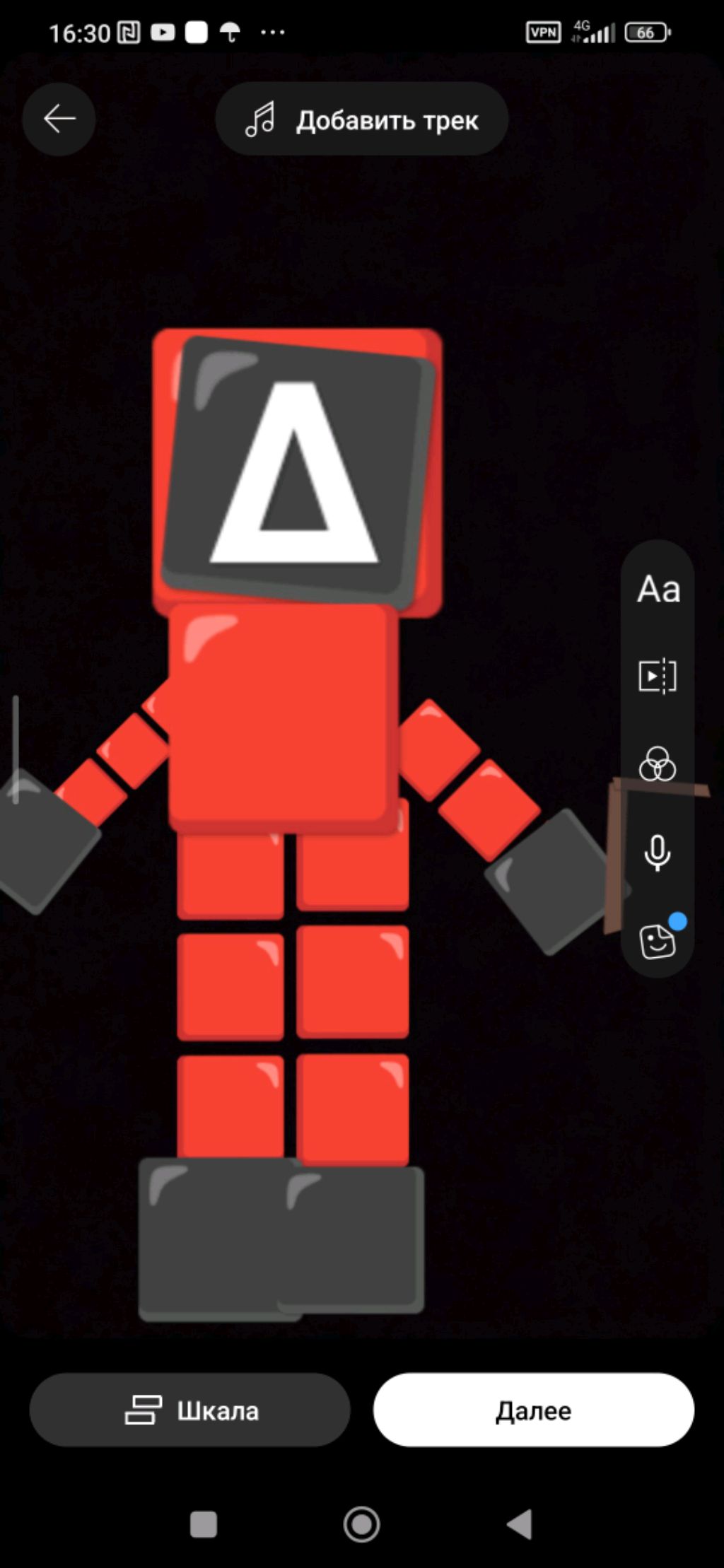
Task: Tap Добавить трек to add music
Action: pos(361,119)
